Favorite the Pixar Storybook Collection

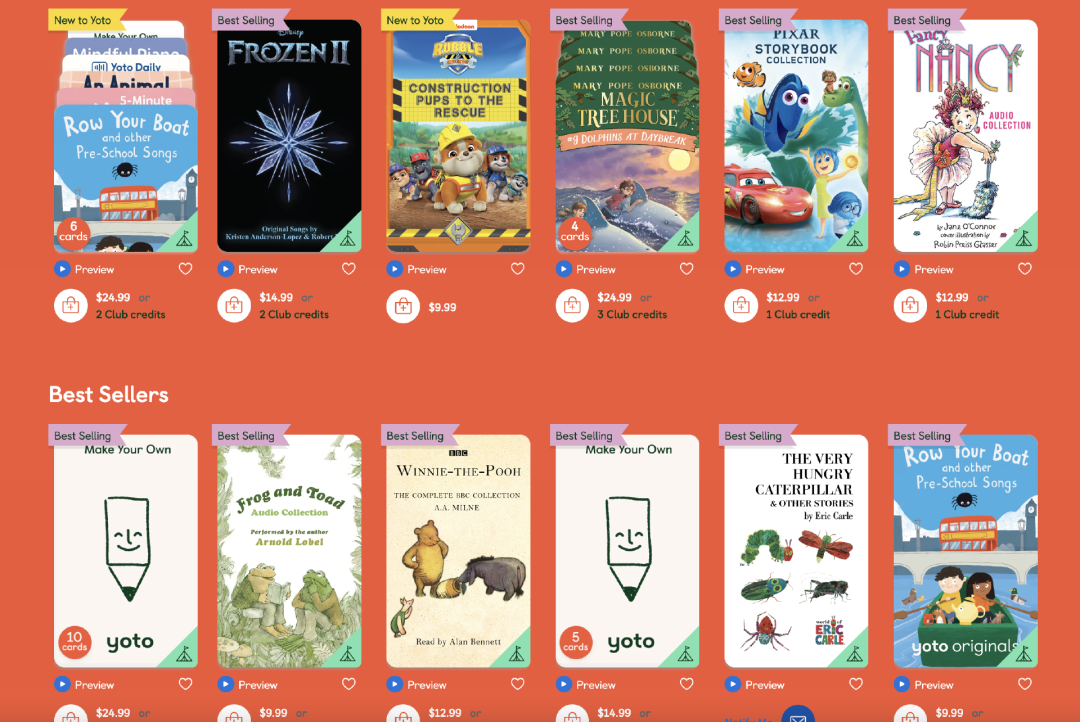(x=856, y=269)
